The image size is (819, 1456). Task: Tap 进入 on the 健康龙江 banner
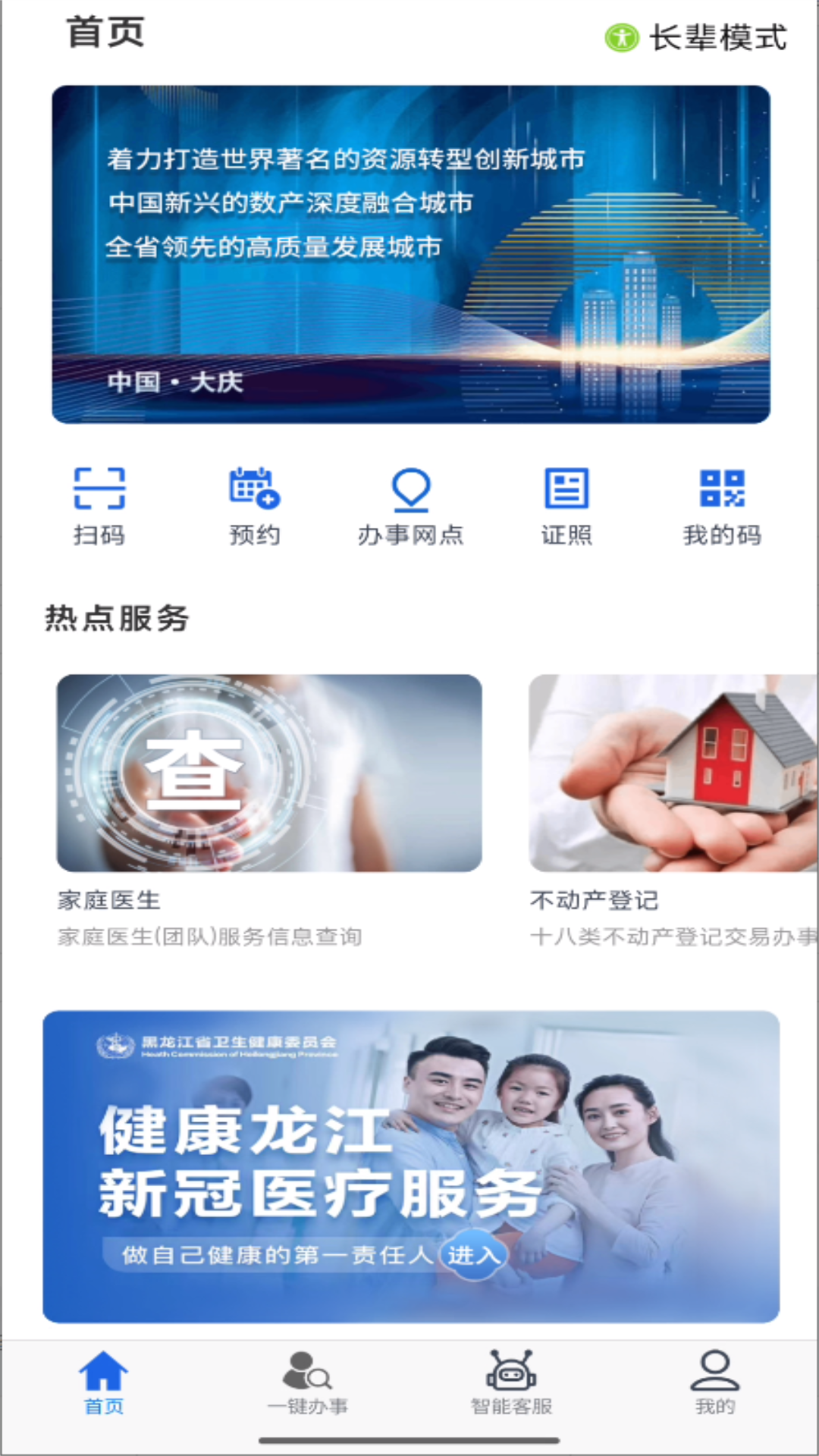(x=472, y=1255)
